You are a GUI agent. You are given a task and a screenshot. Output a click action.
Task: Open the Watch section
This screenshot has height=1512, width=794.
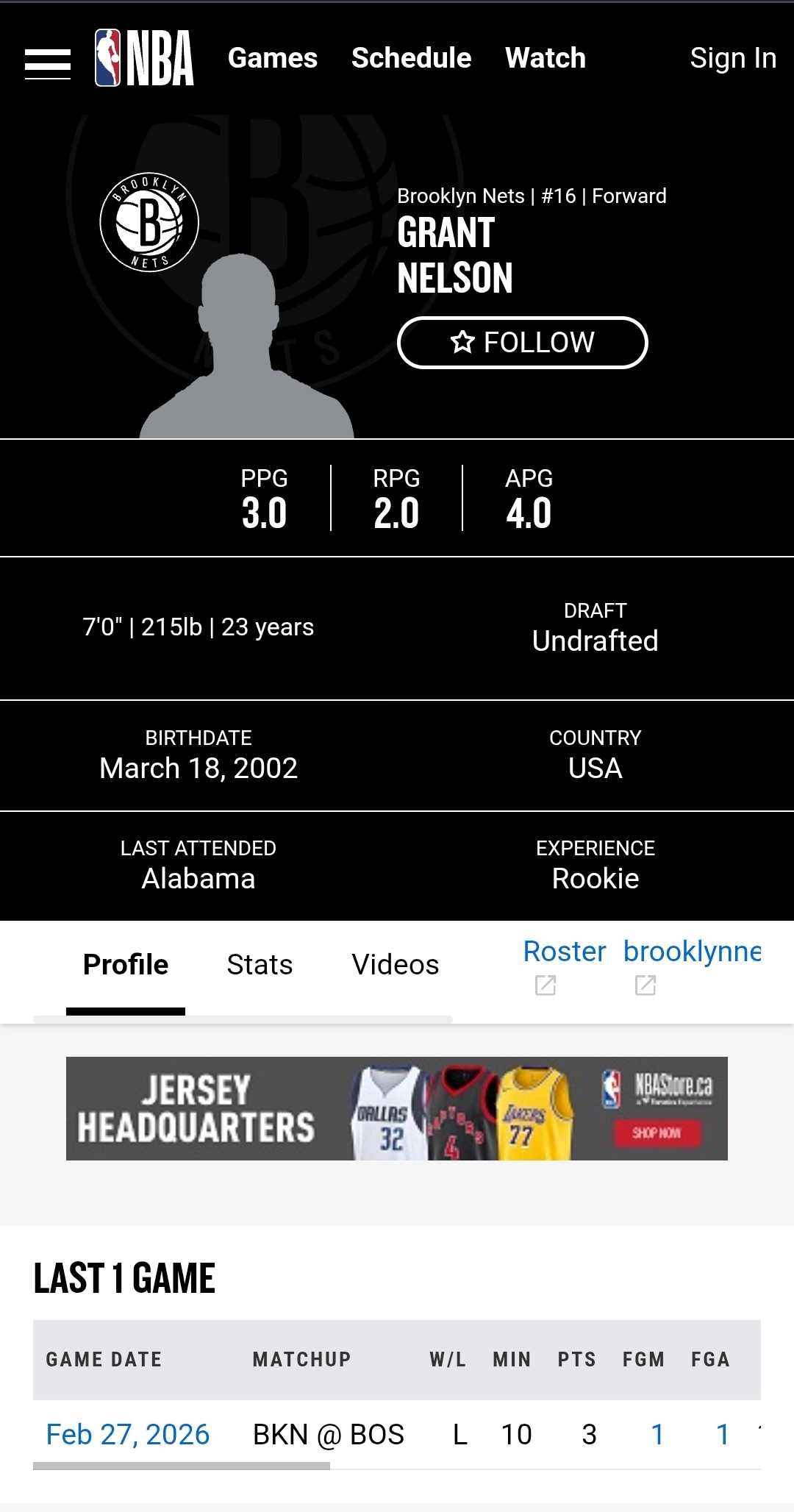(546, 58)
